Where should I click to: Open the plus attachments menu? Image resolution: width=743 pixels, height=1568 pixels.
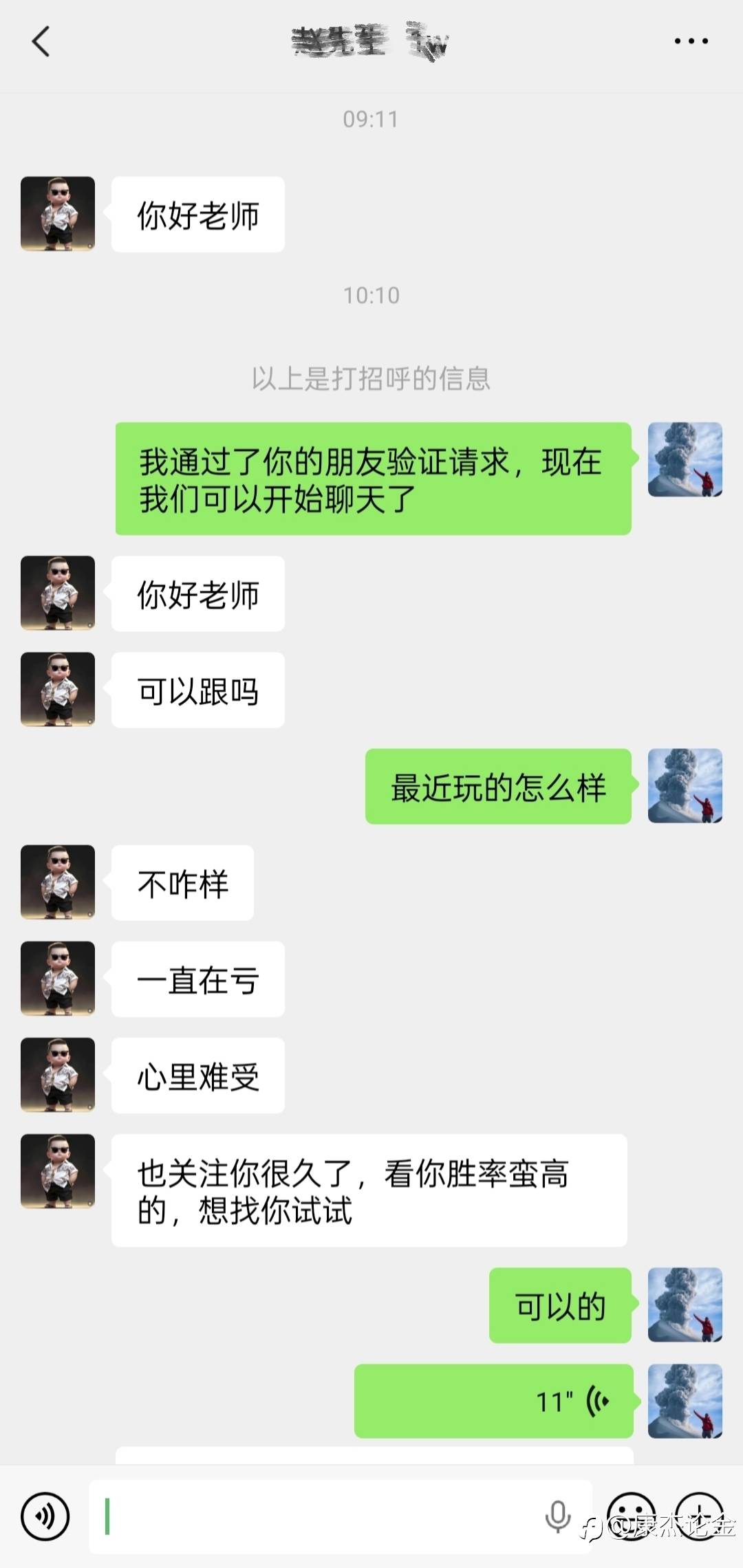700,1516
